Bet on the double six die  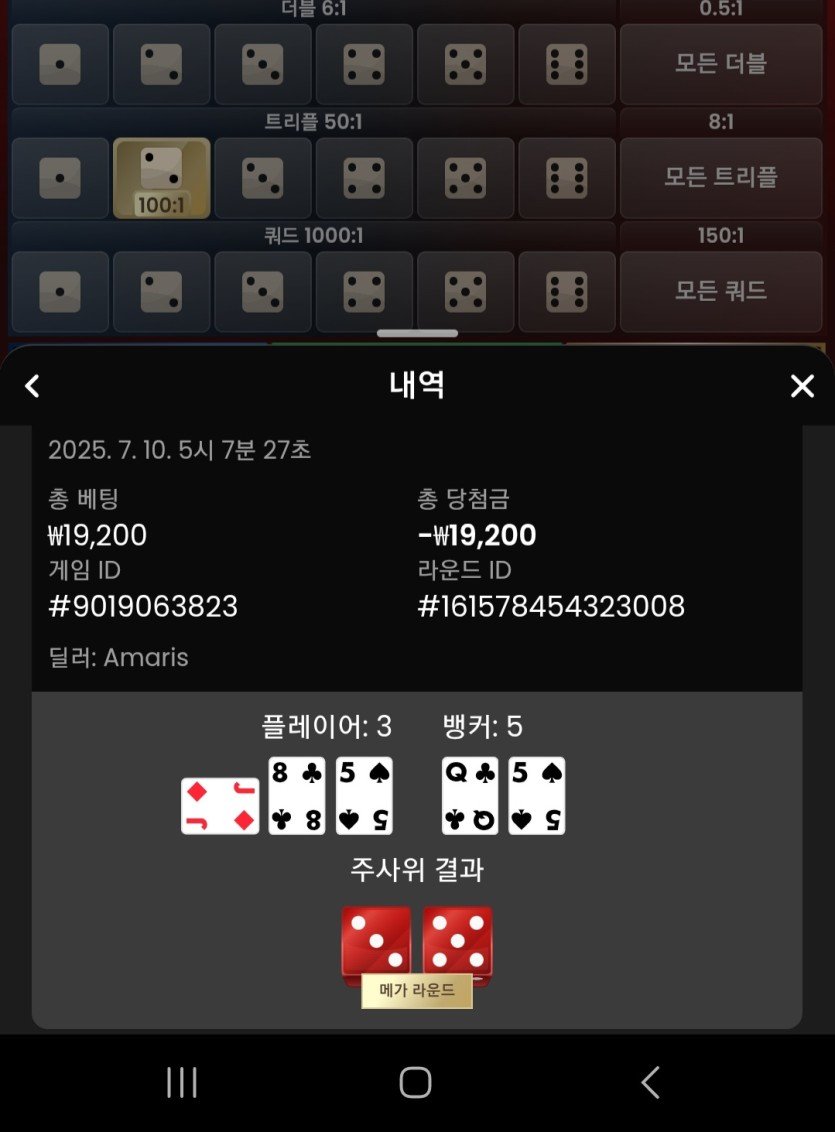(567, 64)
